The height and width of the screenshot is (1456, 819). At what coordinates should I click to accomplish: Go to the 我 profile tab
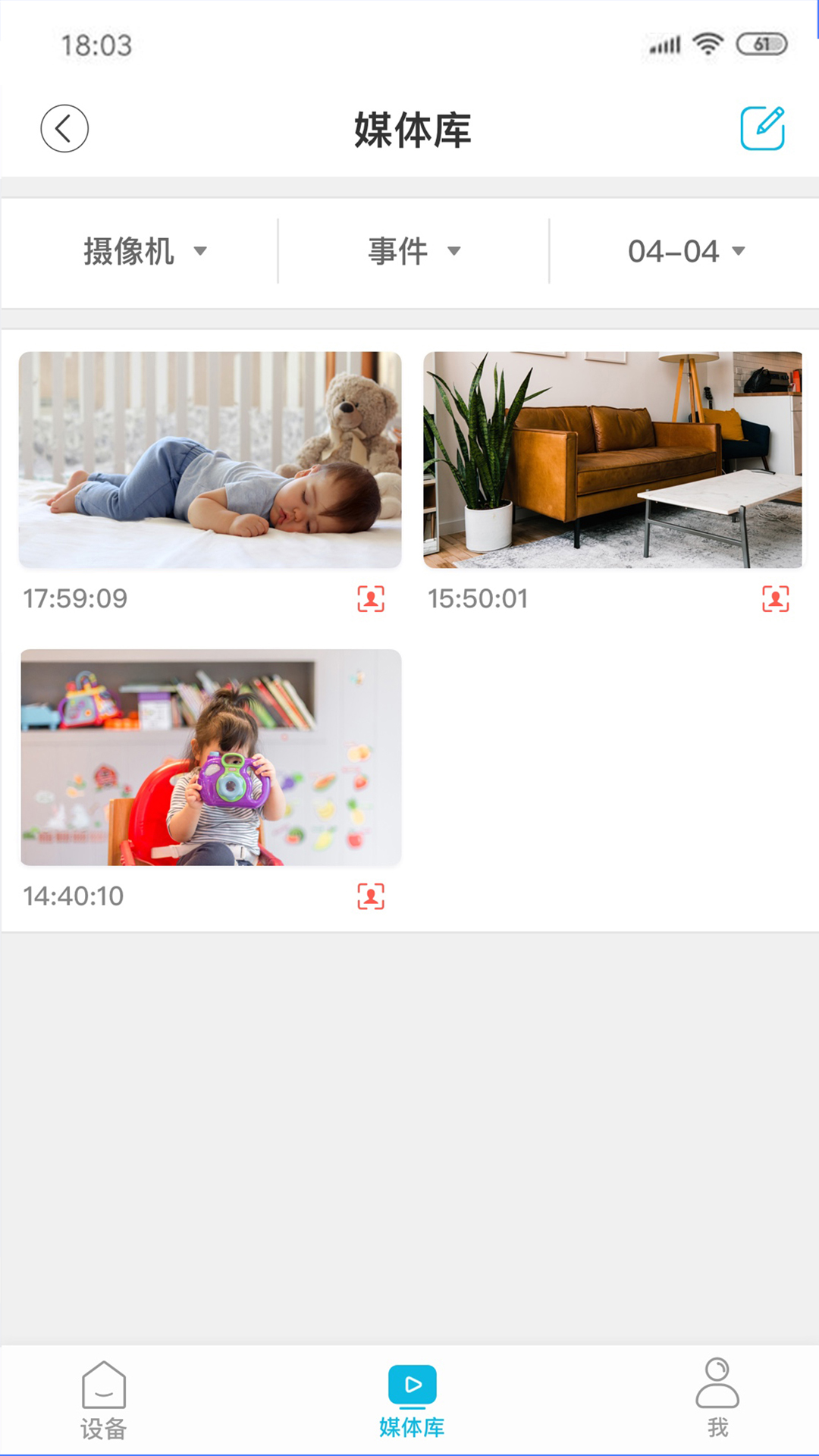pos(717,1400)
